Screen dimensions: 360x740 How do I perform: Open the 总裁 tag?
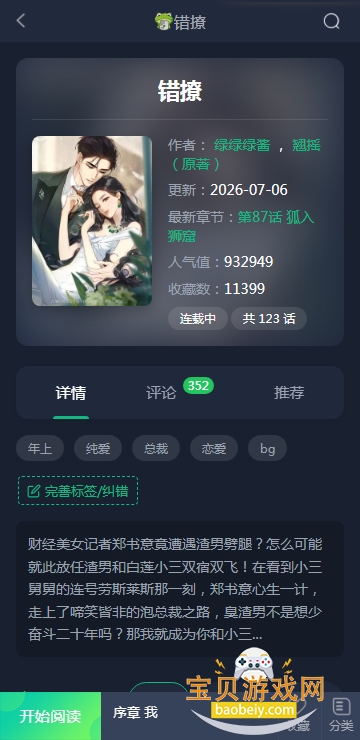tap(156, 448)
